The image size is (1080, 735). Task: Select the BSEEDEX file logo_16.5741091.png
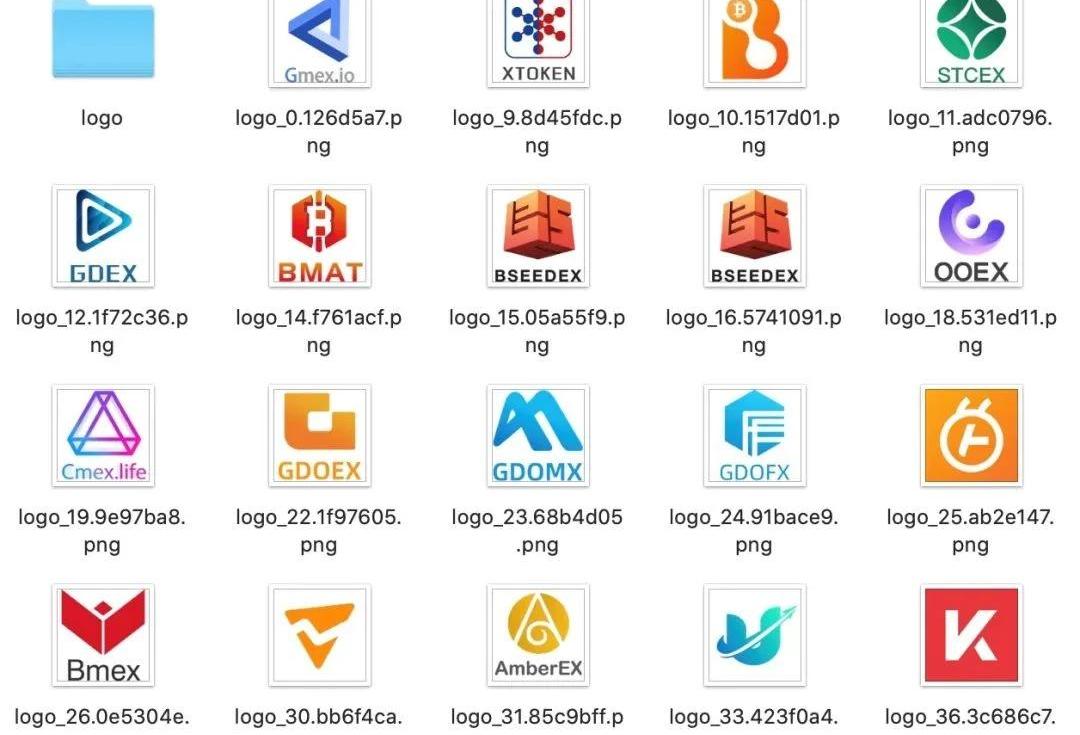tap(754, 236)
